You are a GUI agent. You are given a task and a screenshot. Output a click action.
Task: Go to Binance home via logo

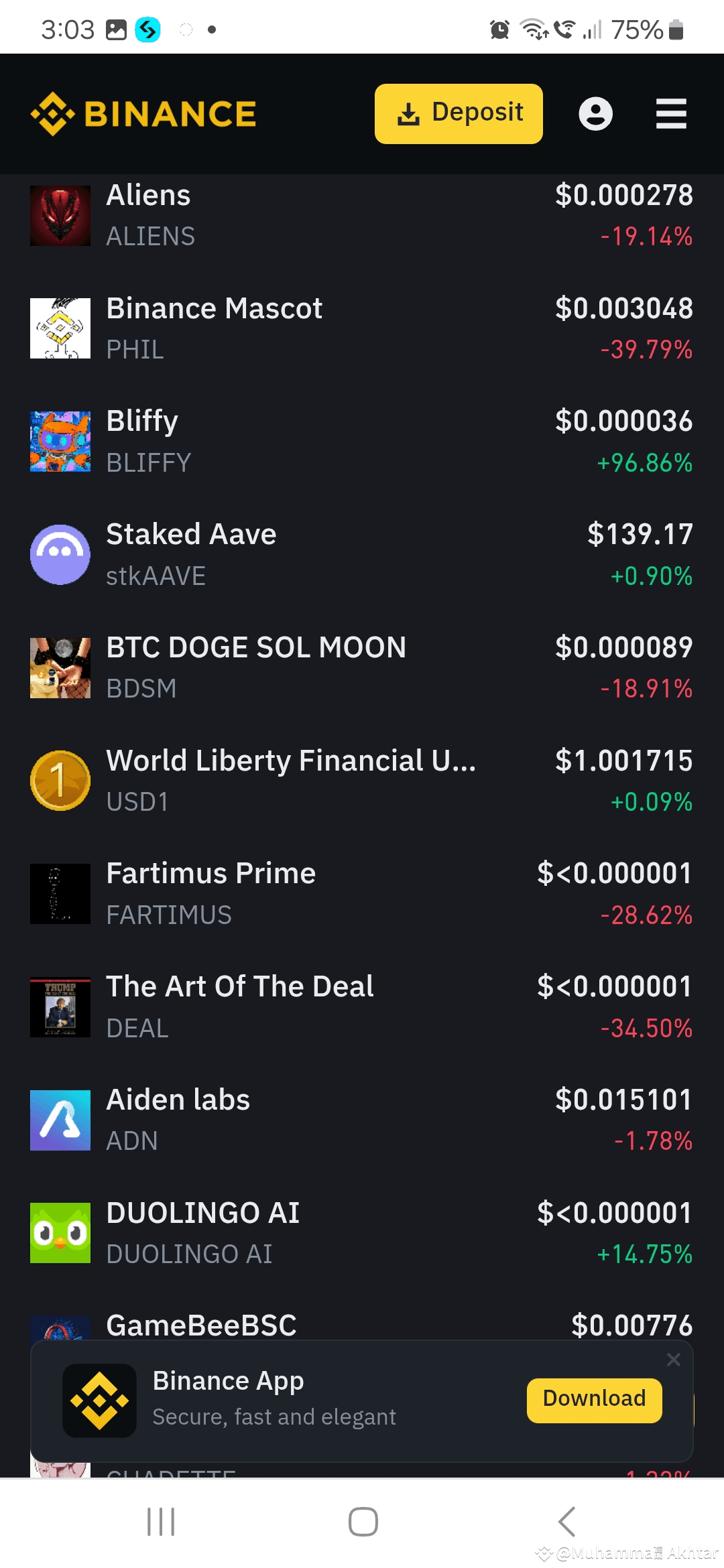pos(143,113)
